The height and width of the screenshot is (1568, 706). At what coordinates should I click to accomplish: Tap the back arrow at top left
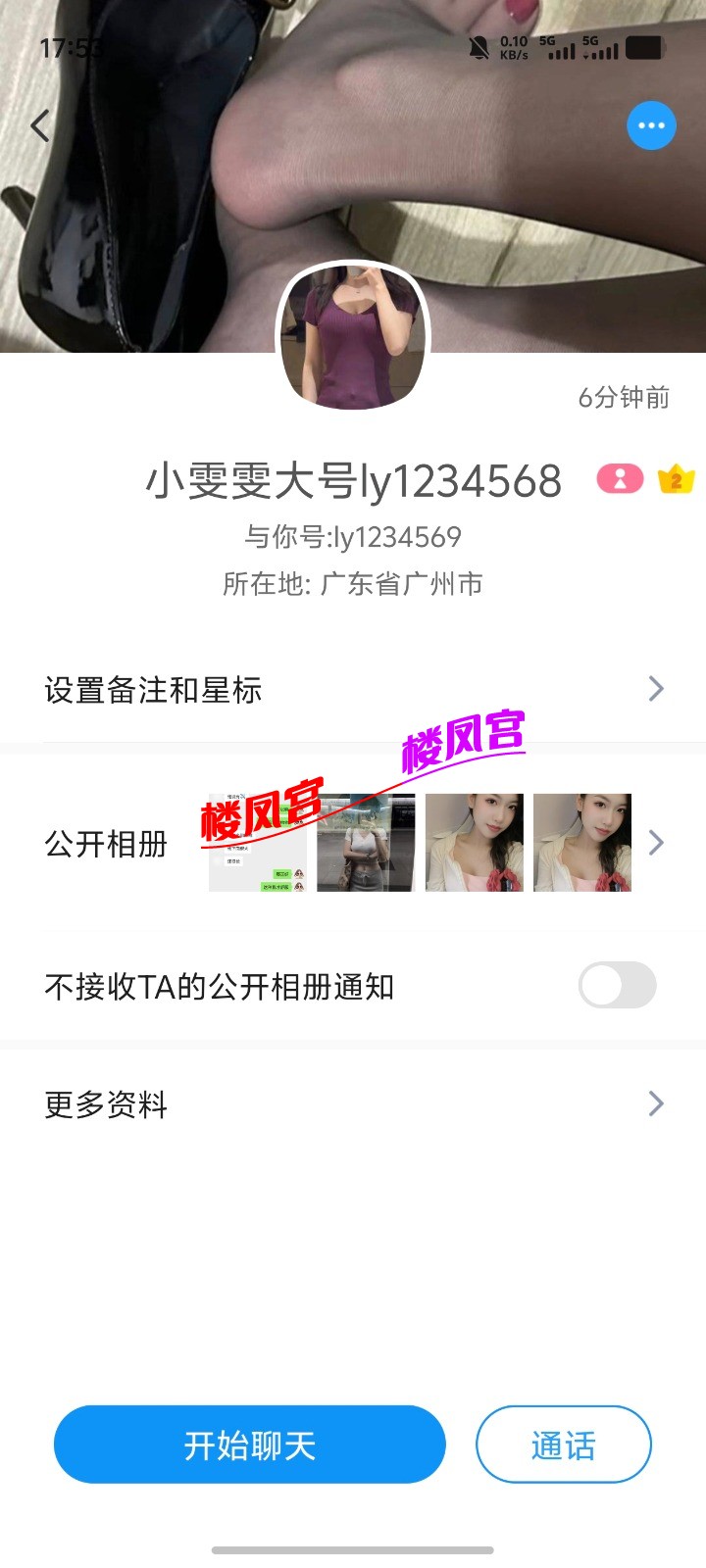coord(40,125)
